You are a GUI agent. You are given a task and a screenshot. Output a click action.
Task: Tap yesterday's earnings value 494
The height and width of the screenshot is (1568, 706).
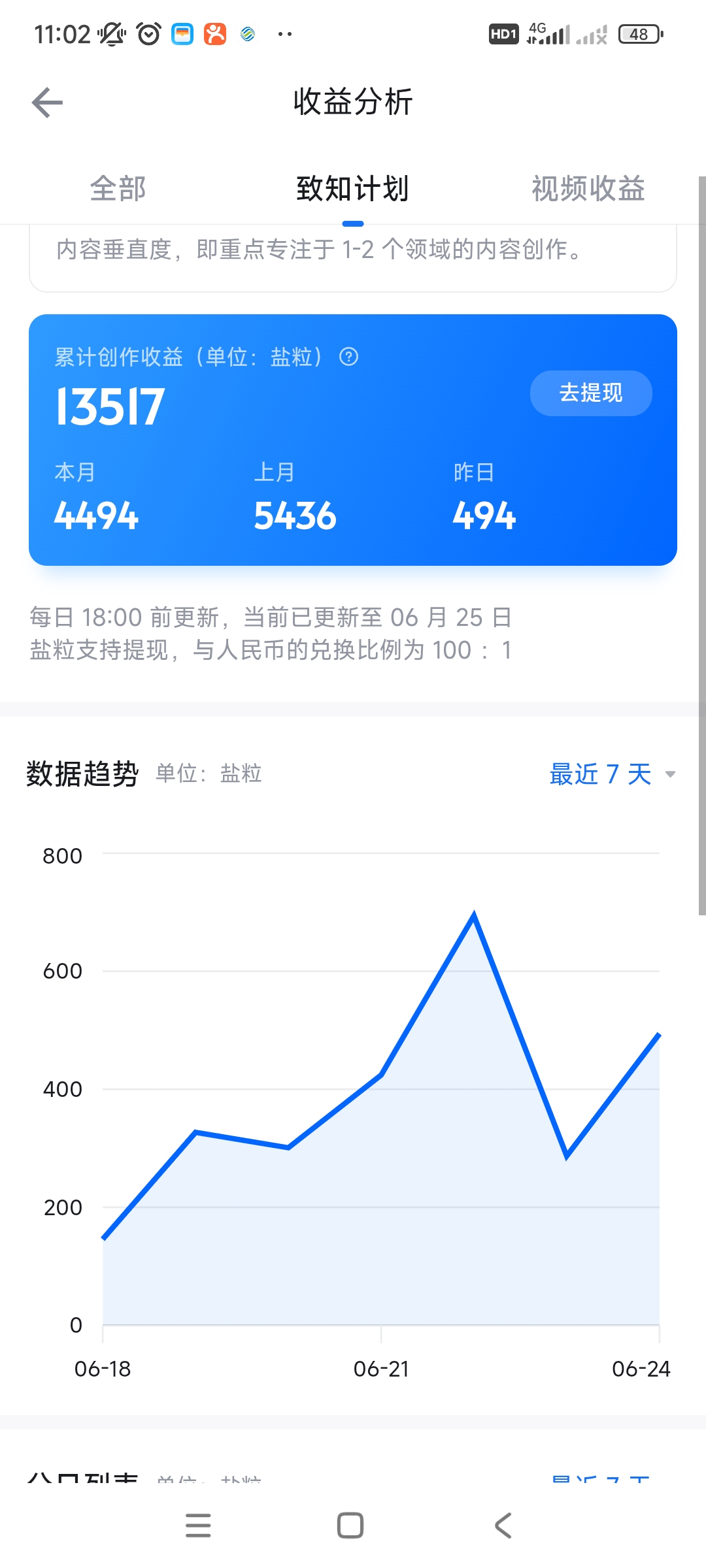coord(484,515)
